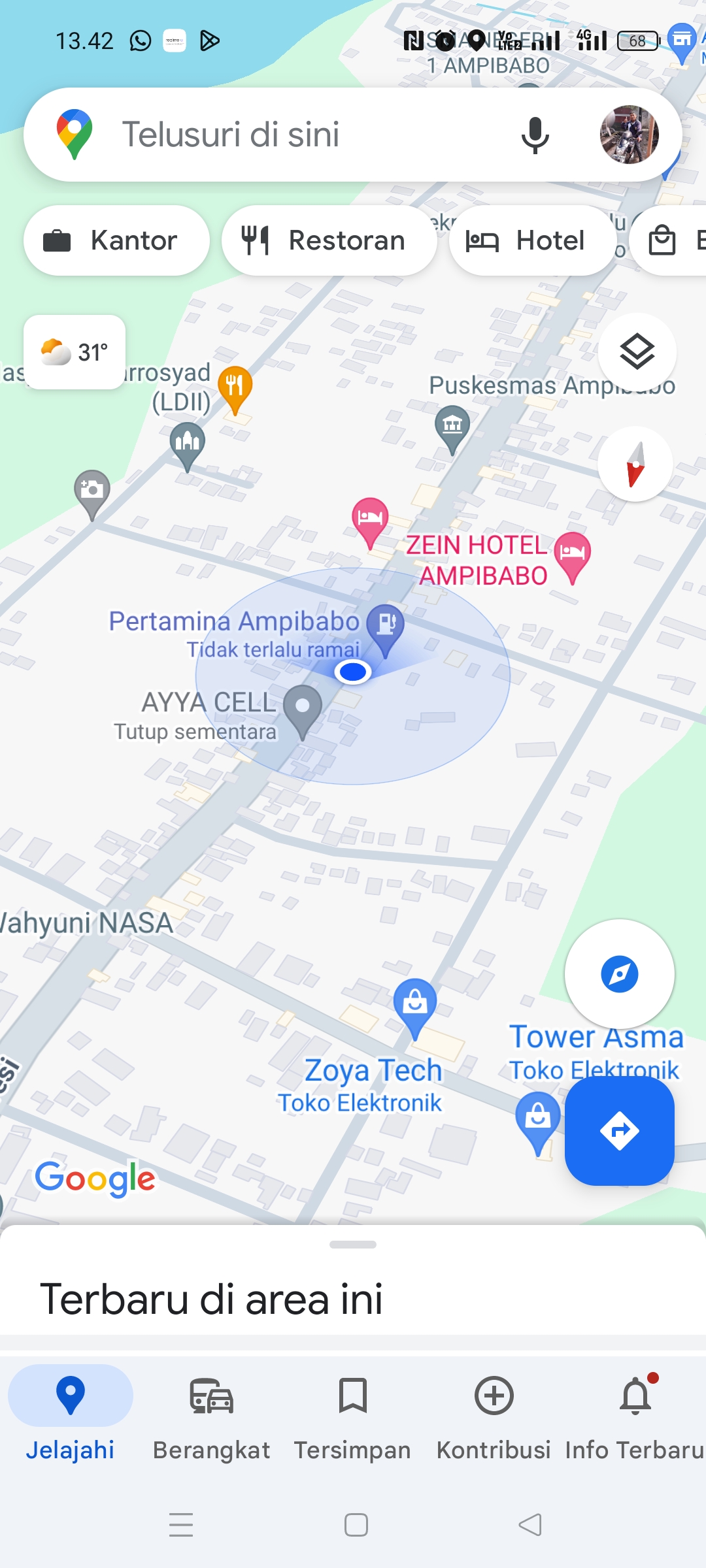Select the Kantor chip
The width and height of the screenshot is (706, 1568).
click(x=116, y=240)
